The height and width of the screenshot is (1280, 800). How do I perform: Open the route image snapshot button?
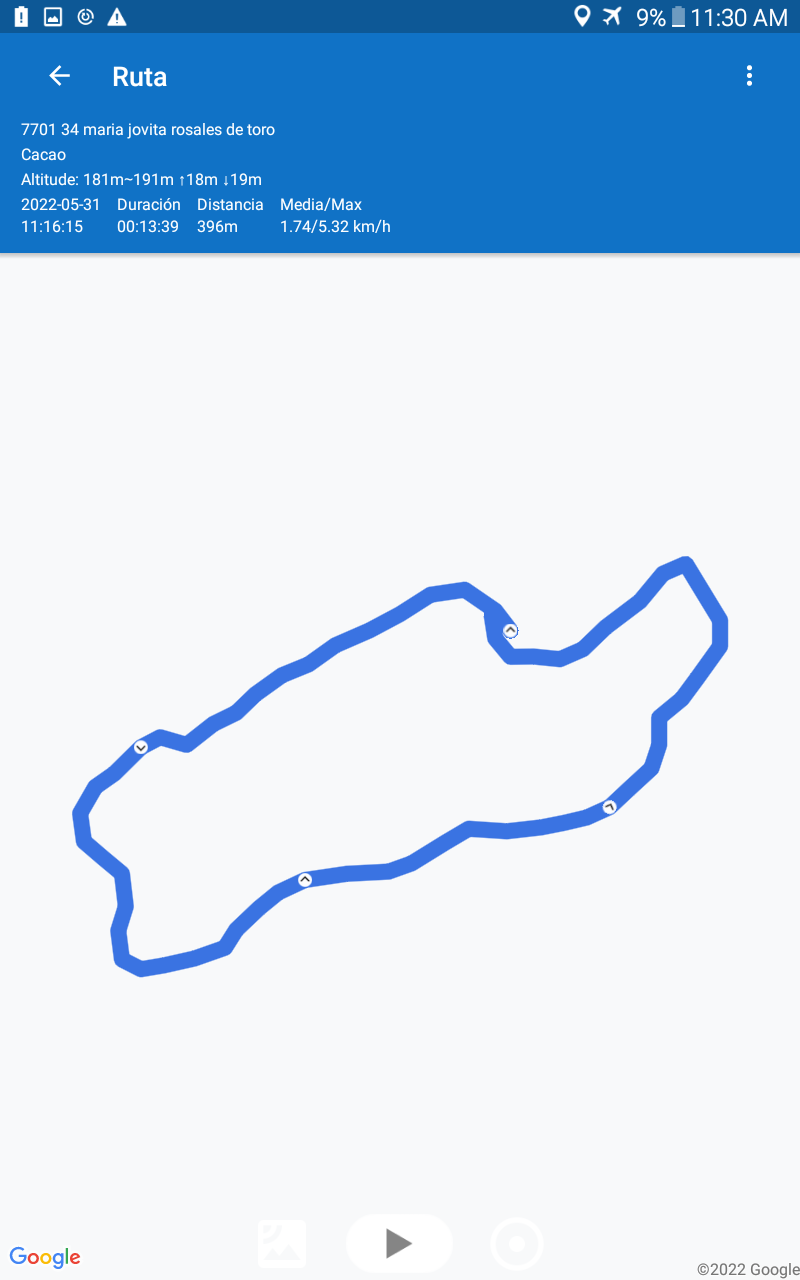tap(282, 1244)
